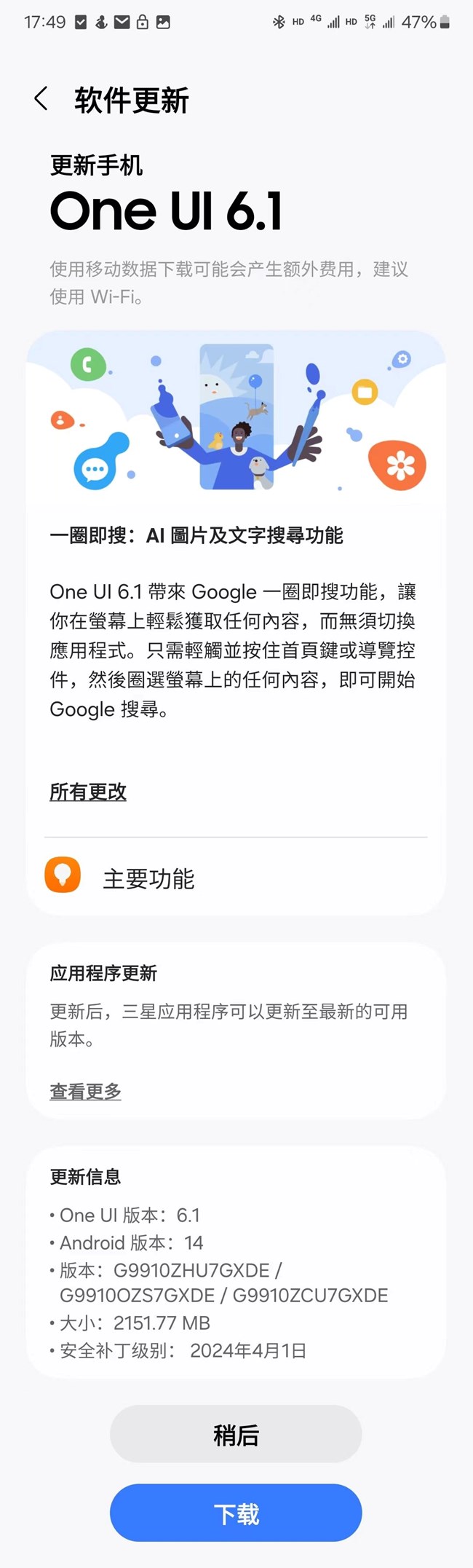
Task: Open the 查看更多 link
Action: tap(85, 1091)
